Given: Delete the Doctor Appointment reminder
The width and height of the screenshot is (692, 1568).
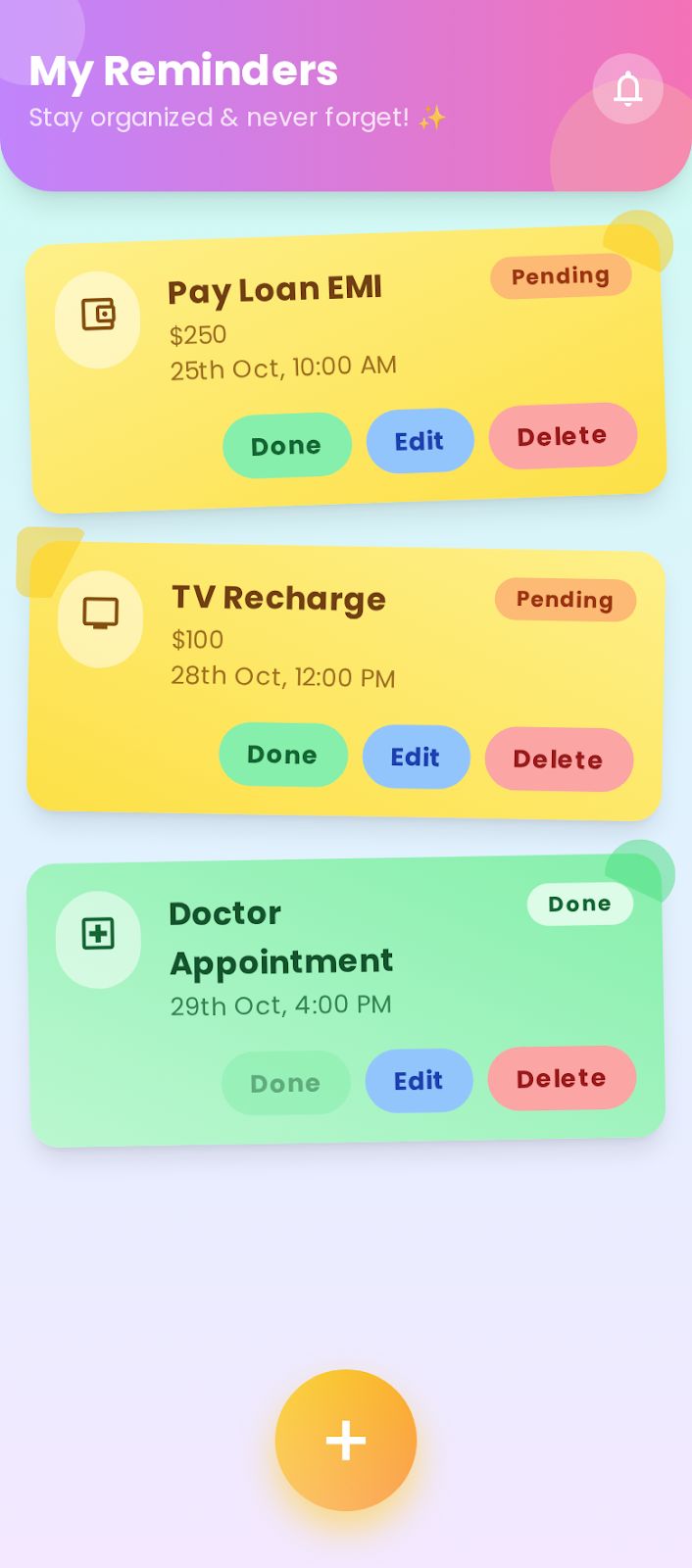Looking at the screenshot, I should [x=562, y=1078].
